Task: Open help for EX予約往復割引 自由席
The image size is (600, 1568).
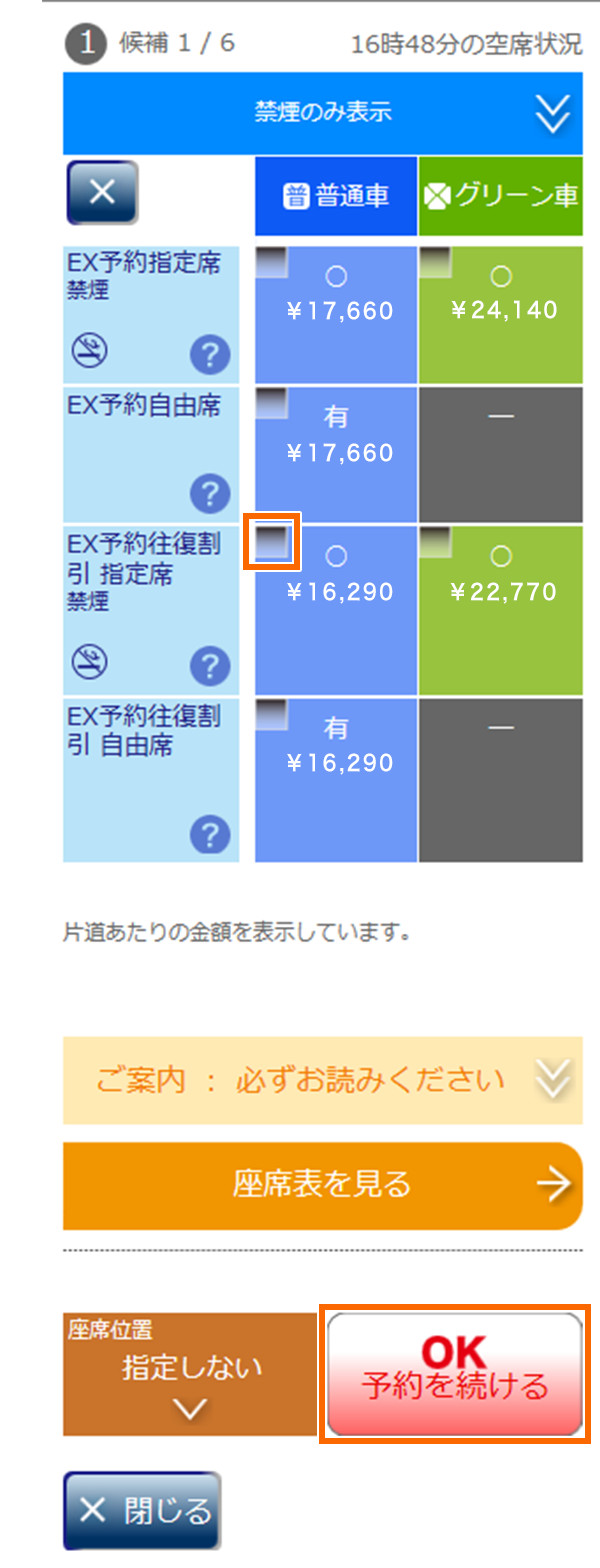Action: pos(209,836)
